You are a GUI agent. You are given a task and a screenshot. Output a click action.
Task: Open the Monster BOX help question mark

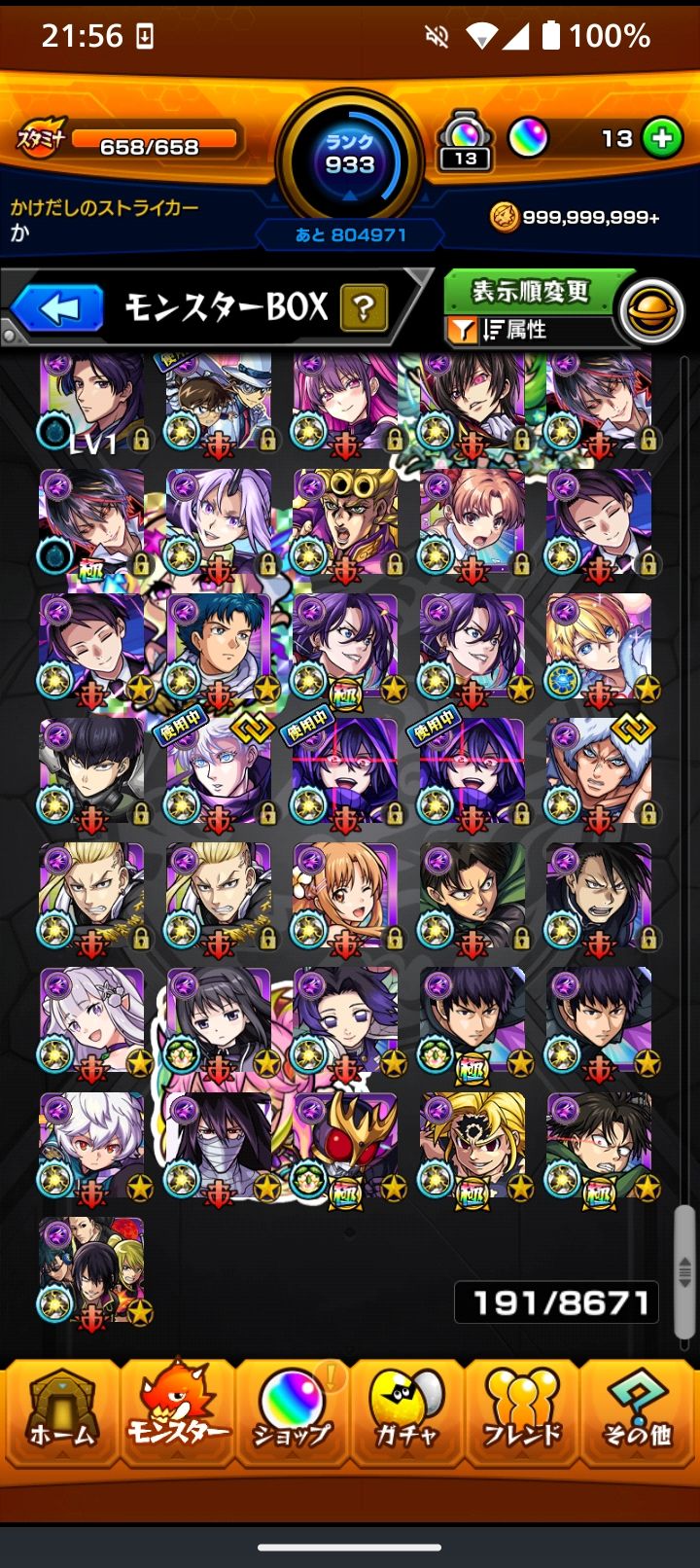[x=364, y=309]
